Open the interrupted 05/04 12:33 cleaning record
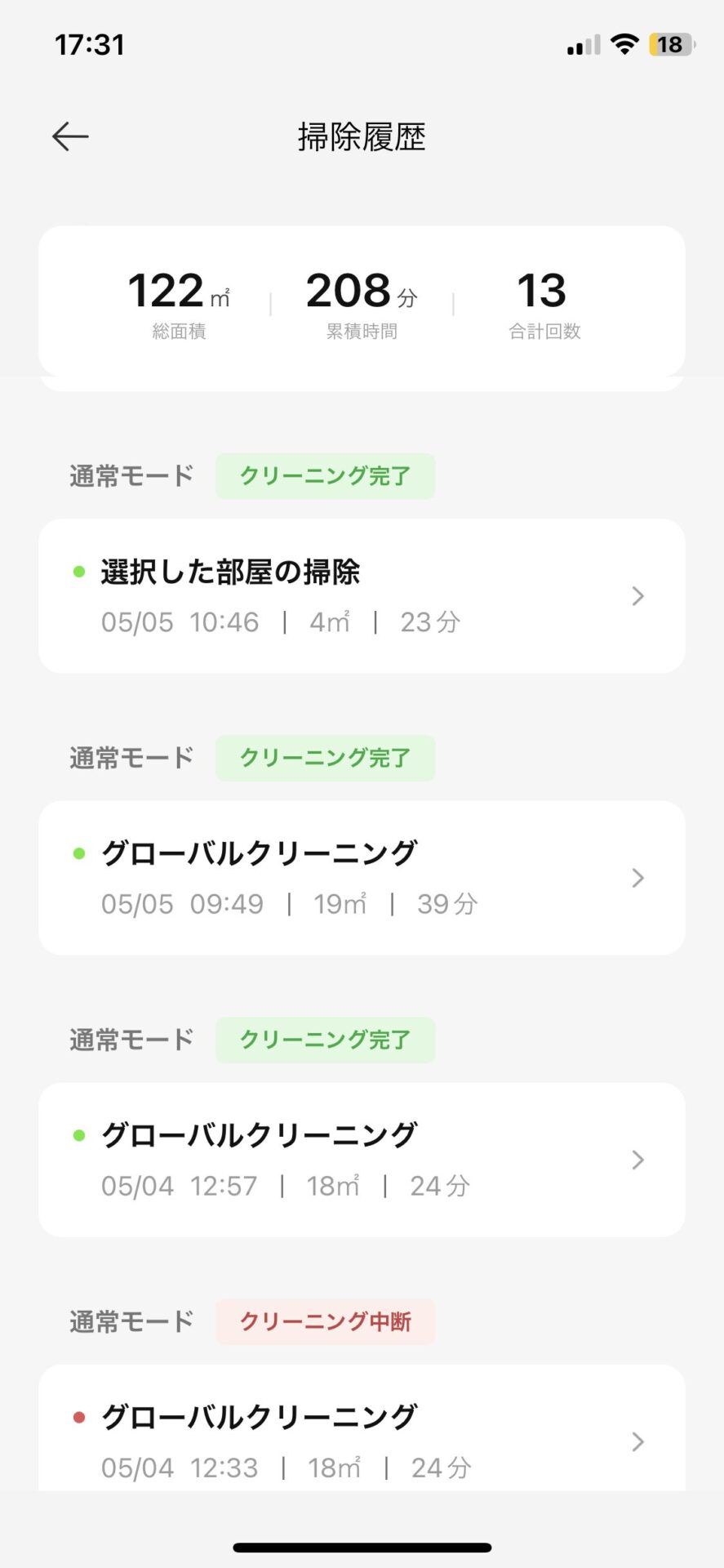The width and height of the screenshot is (724, 1568). pyautogui.click(x=362, y=1428)
